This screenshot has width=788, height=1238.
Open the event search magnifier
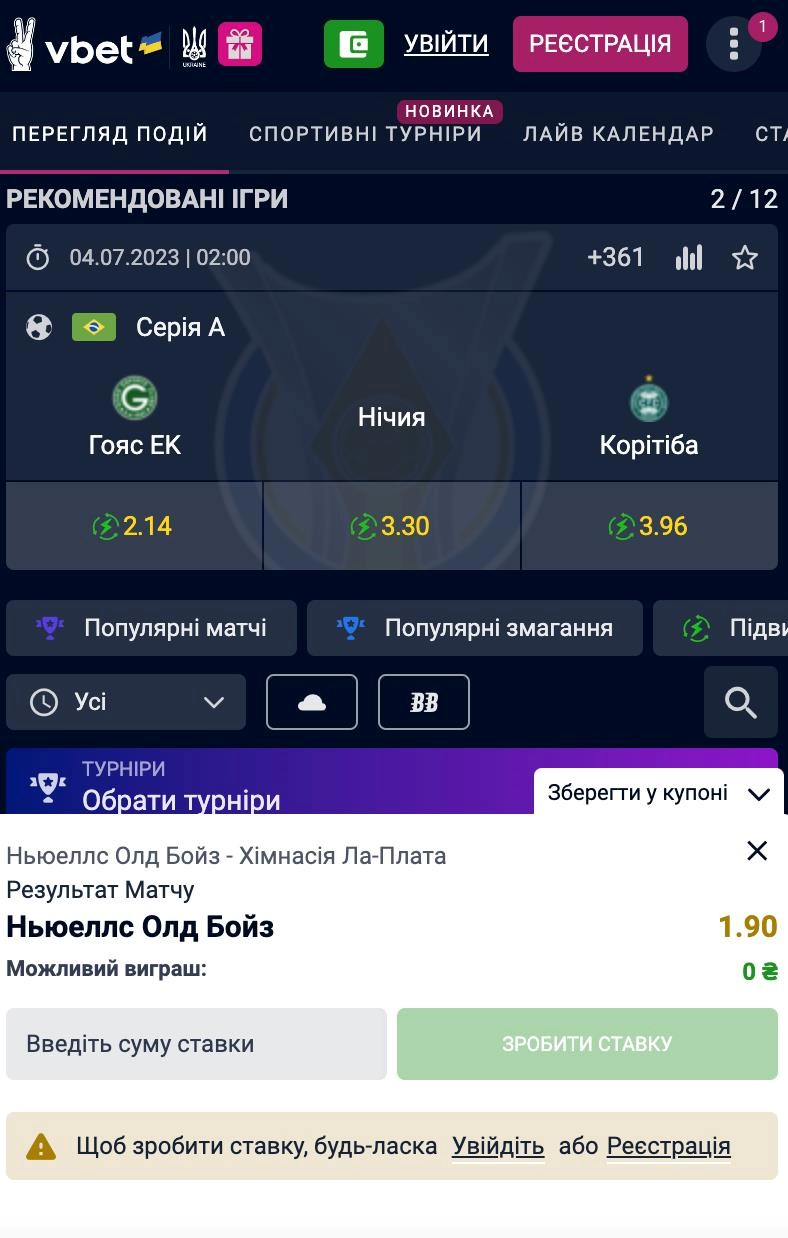point(740,703)
